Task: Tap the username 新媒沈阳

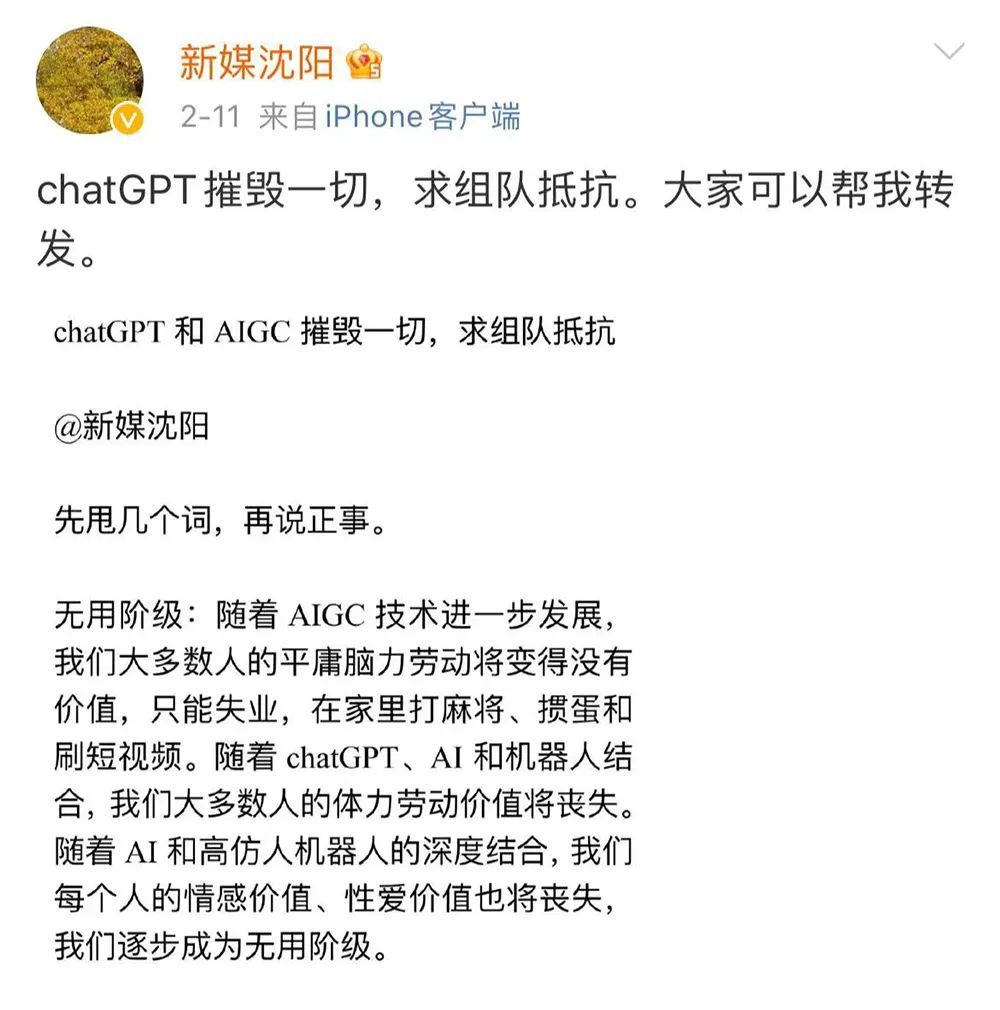Action: (256, 63)
